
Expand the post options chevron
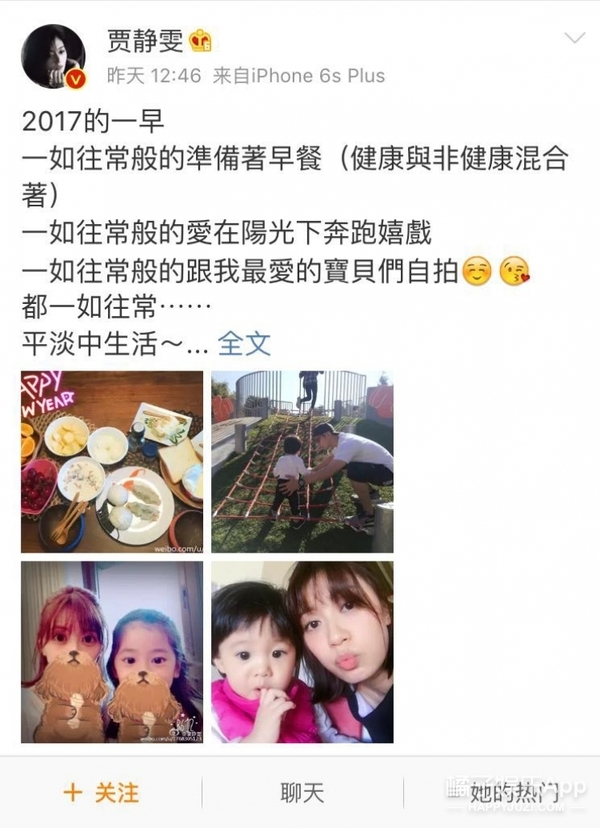coord(574,39)
